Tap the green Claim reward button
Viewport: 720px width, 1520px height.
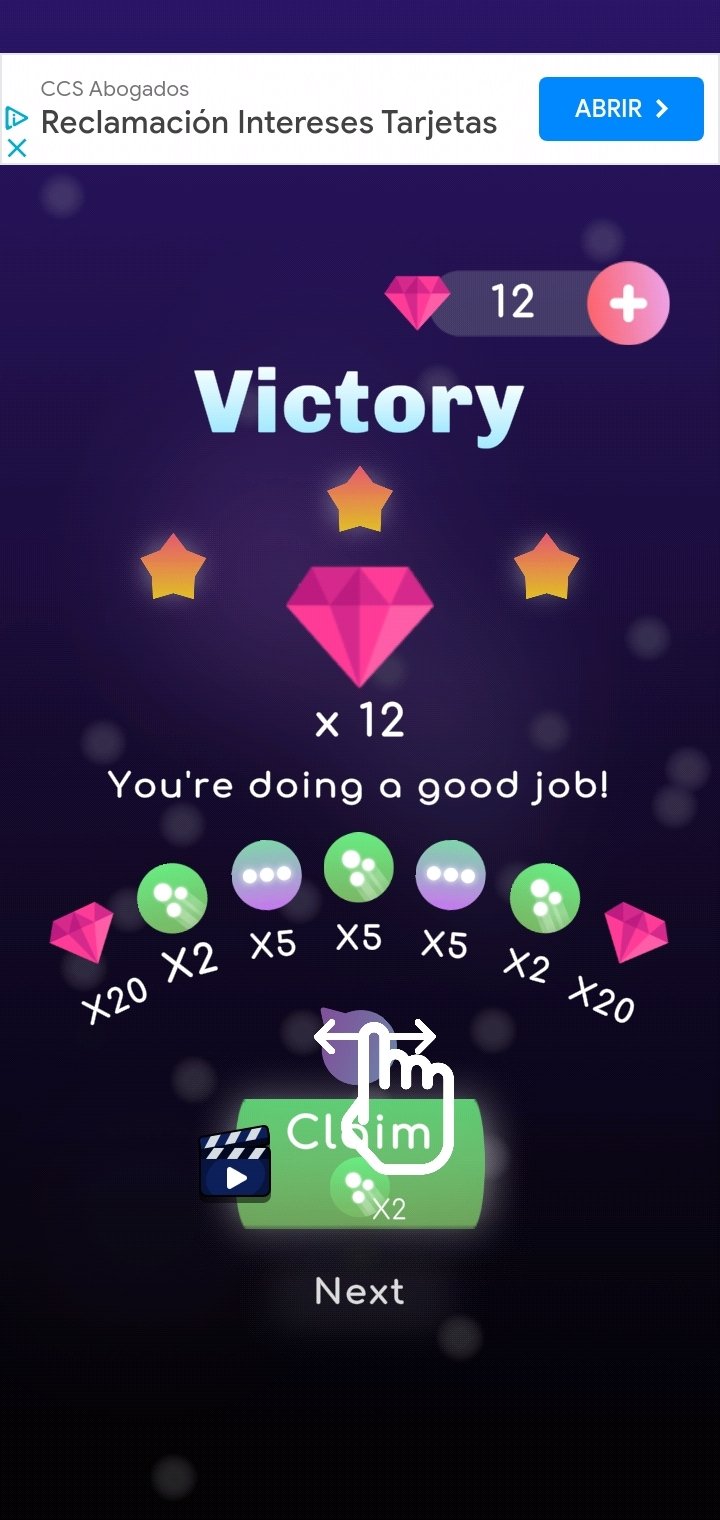tap(360, 1163)
